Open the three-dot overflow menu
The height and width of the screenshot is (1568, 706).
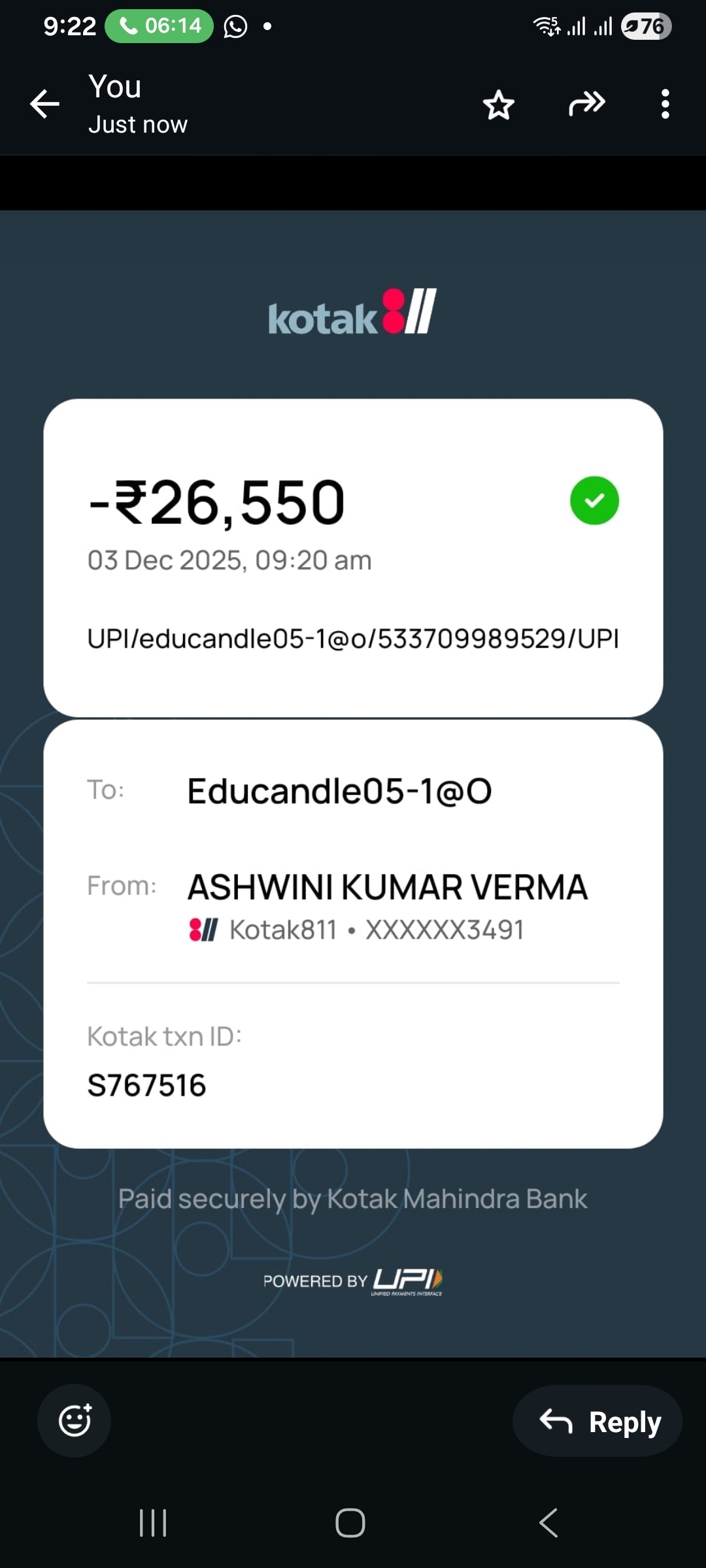(x=665, y=105)
